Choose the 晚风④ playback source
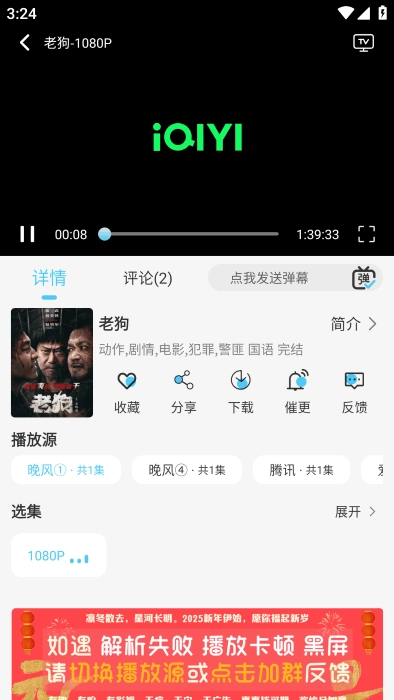Viewport: 394px width, 700px height. 187,470
